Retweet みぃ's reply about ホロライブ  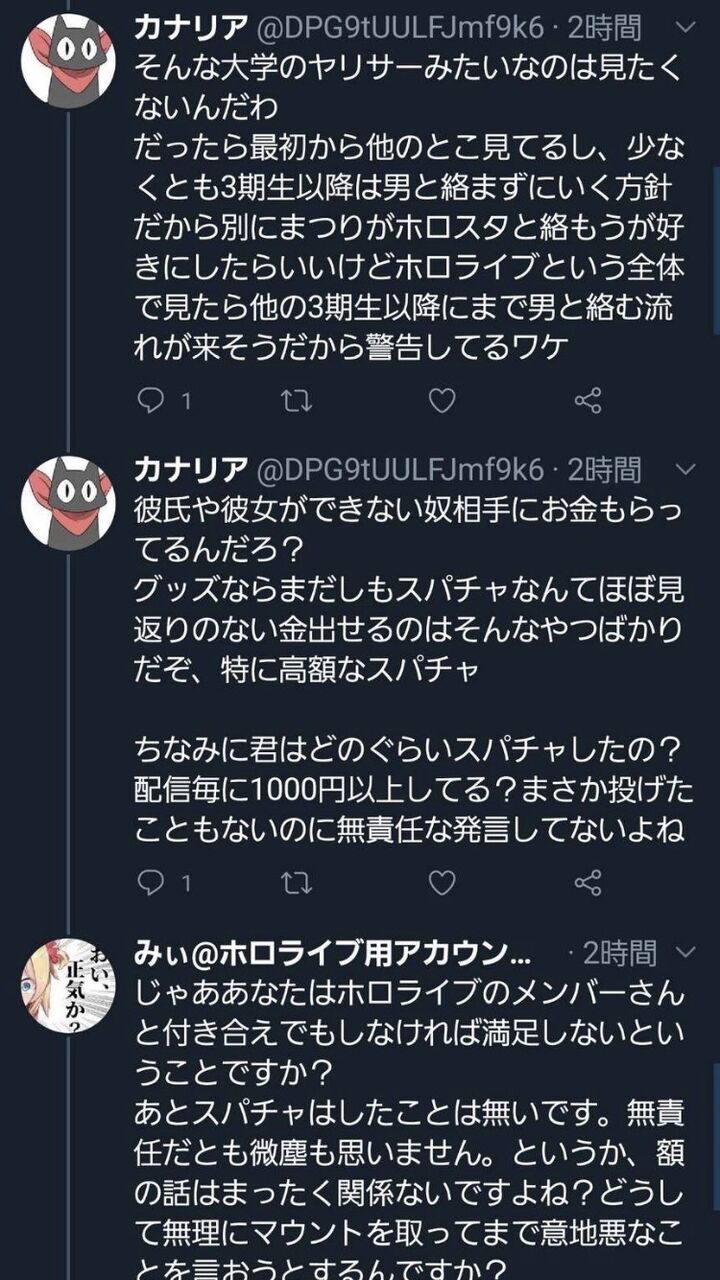[x=294, y=1270]
